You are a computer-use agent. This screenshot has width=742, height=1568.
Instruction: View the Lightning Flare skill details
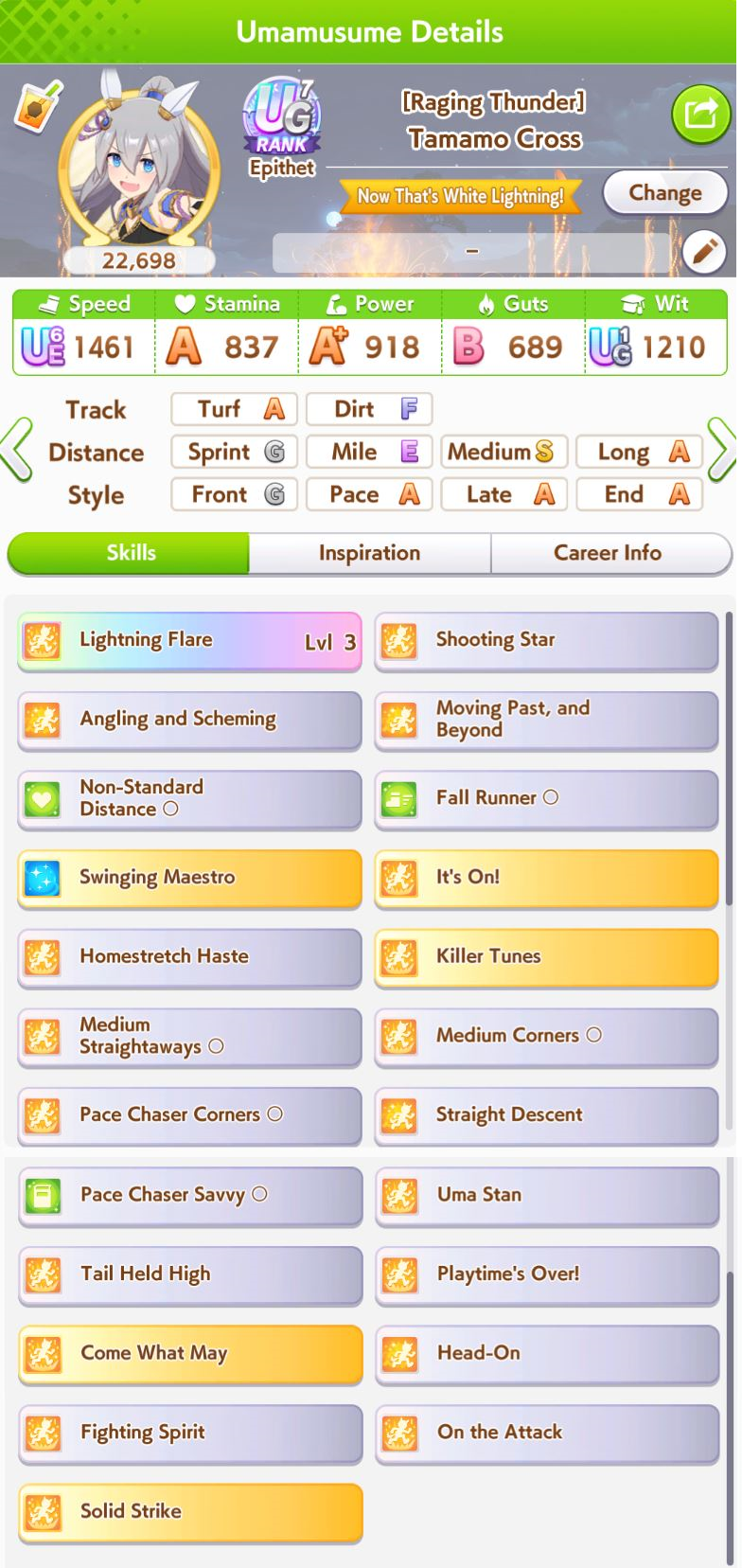click(189, 642)
